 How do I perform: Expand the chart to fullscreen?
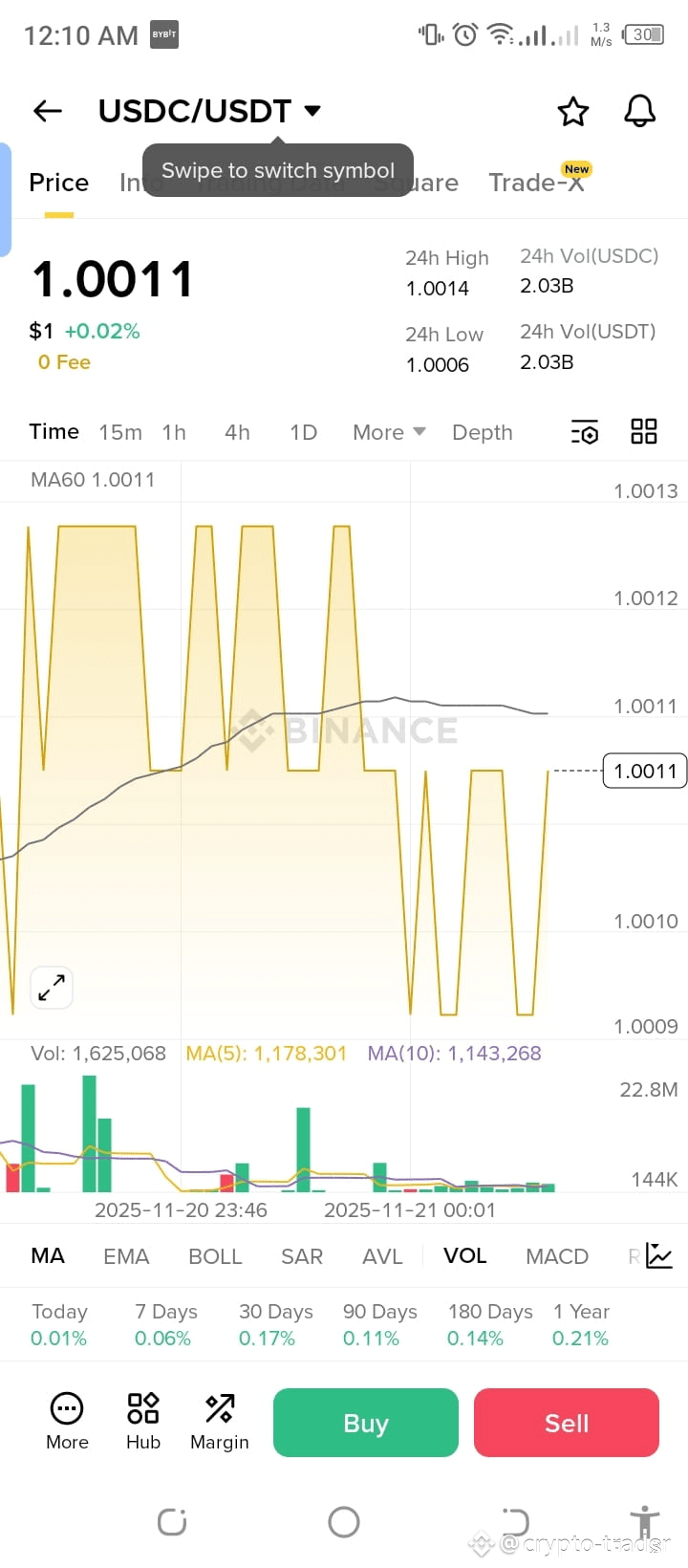tap(52, 988)
